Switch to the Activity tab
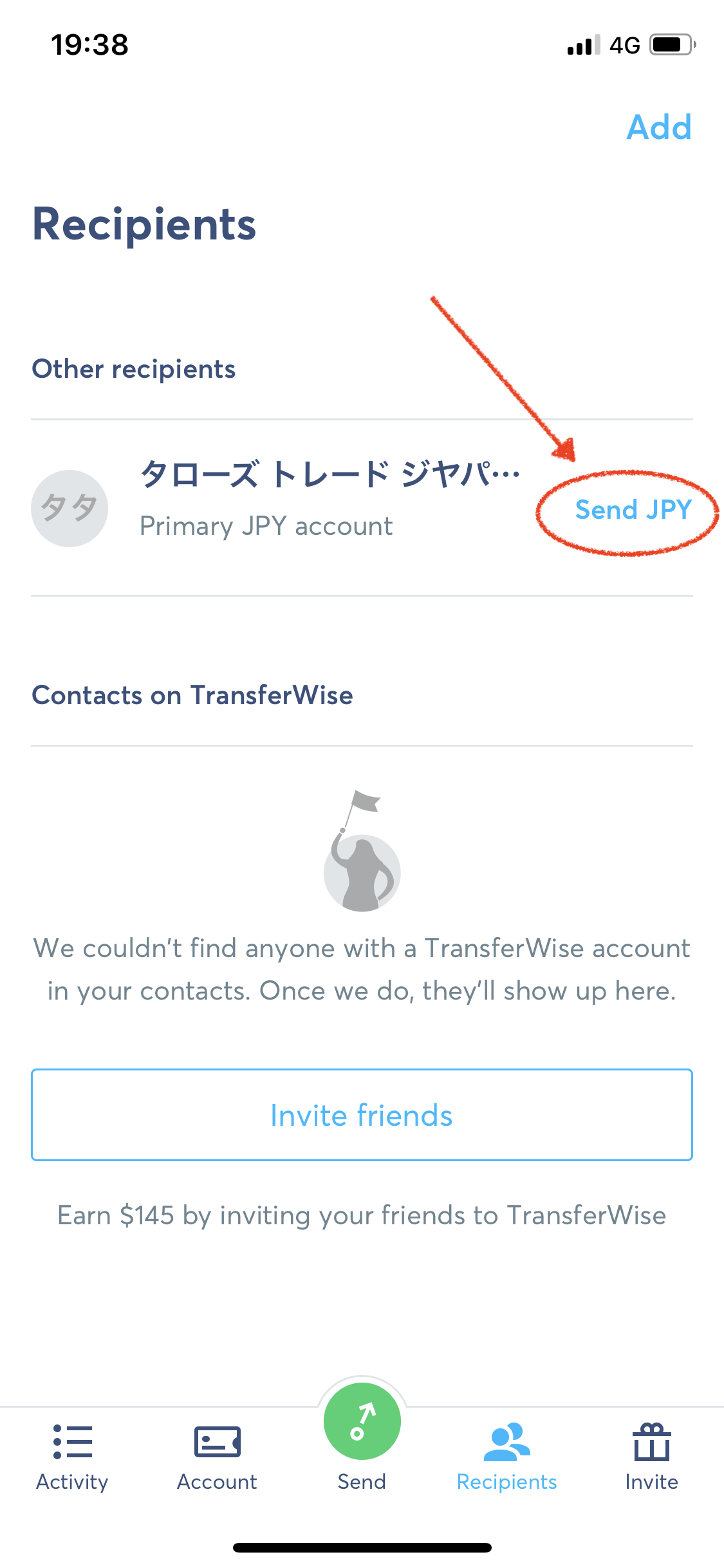The width and height of the screenshot is (724, 1568). tap(72, 1457)
